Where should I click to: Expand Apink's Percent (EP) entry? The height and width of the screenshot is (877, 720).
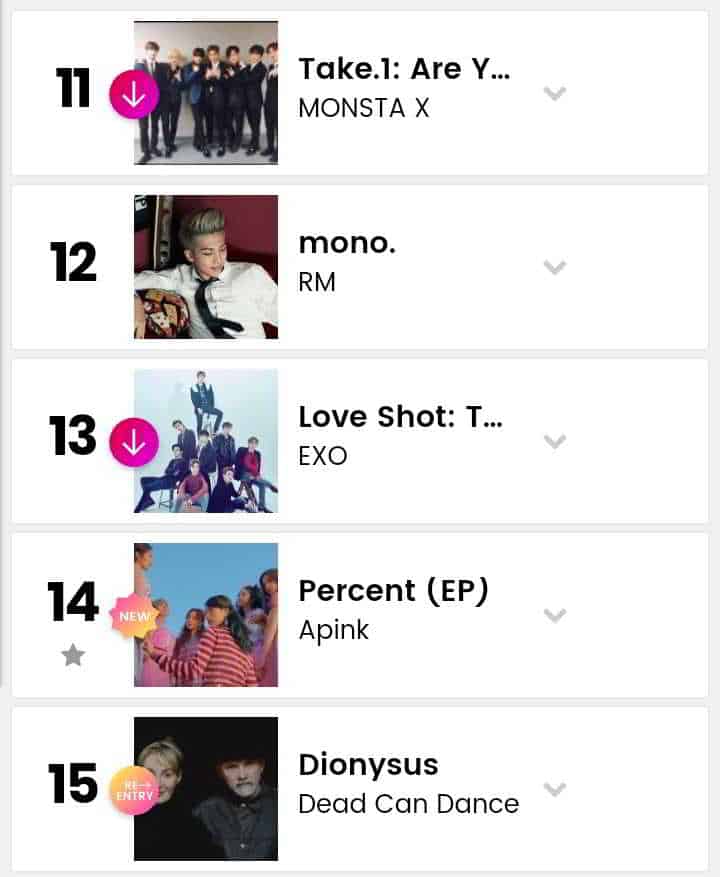[x=554, y=615]
